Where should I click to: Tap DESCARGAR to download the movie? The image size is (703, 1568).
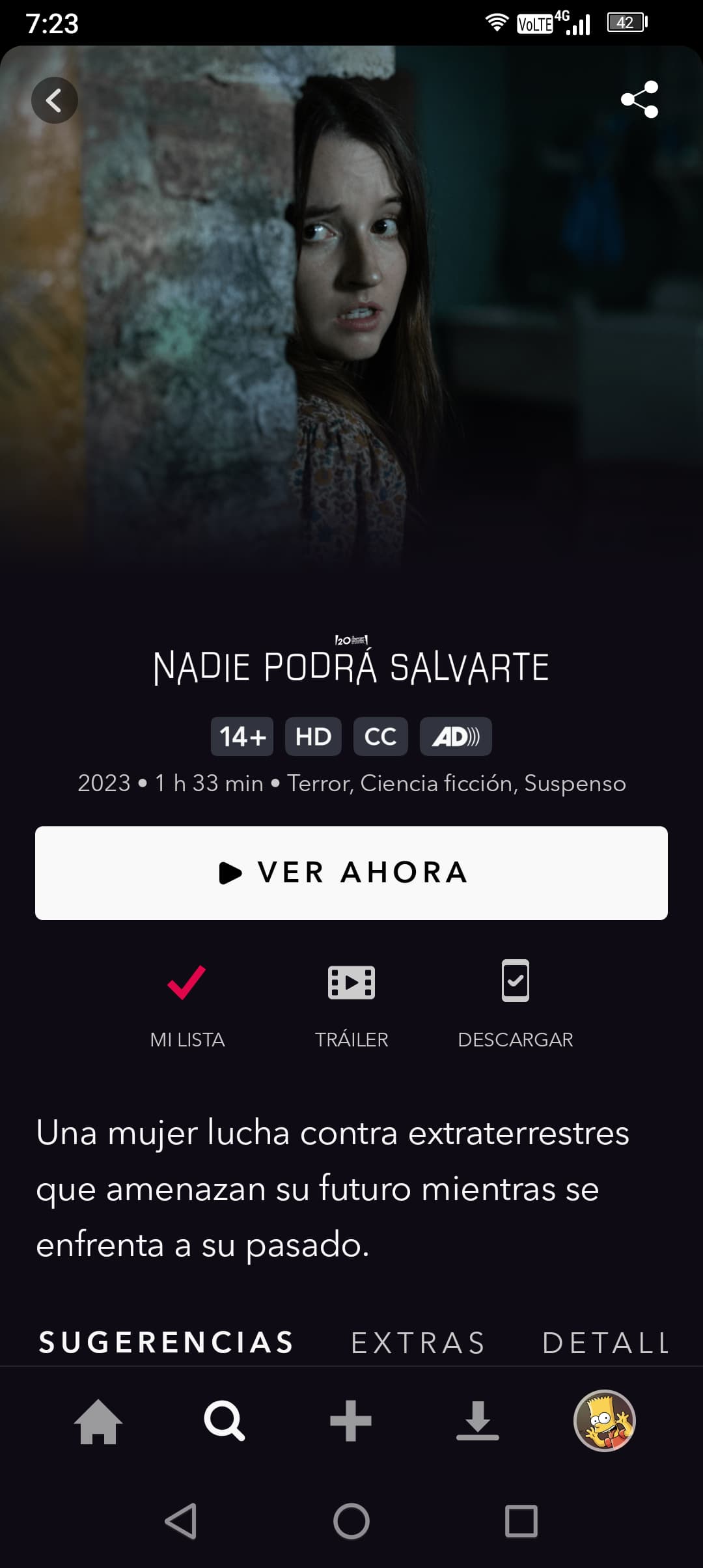pos(515,1003)
